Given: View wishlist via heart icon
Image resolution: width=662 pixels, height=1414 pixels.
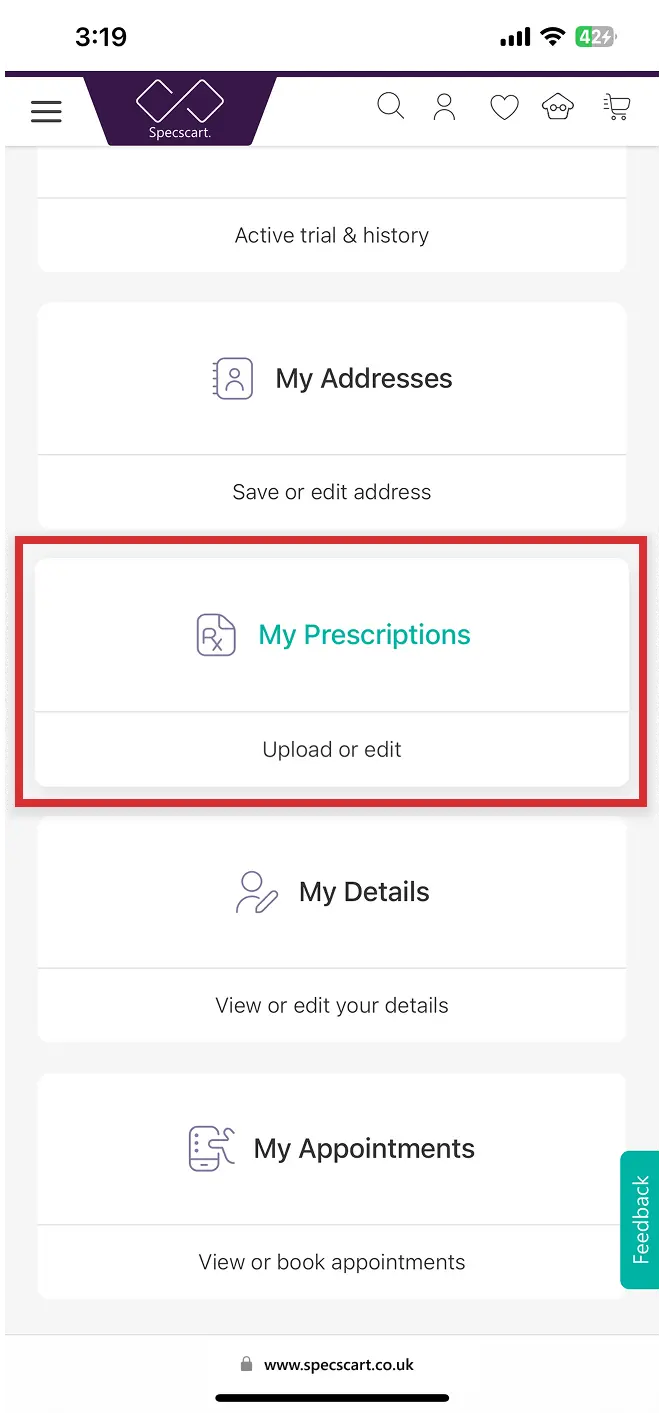Looking at the screenshot, I should point(504,107).
